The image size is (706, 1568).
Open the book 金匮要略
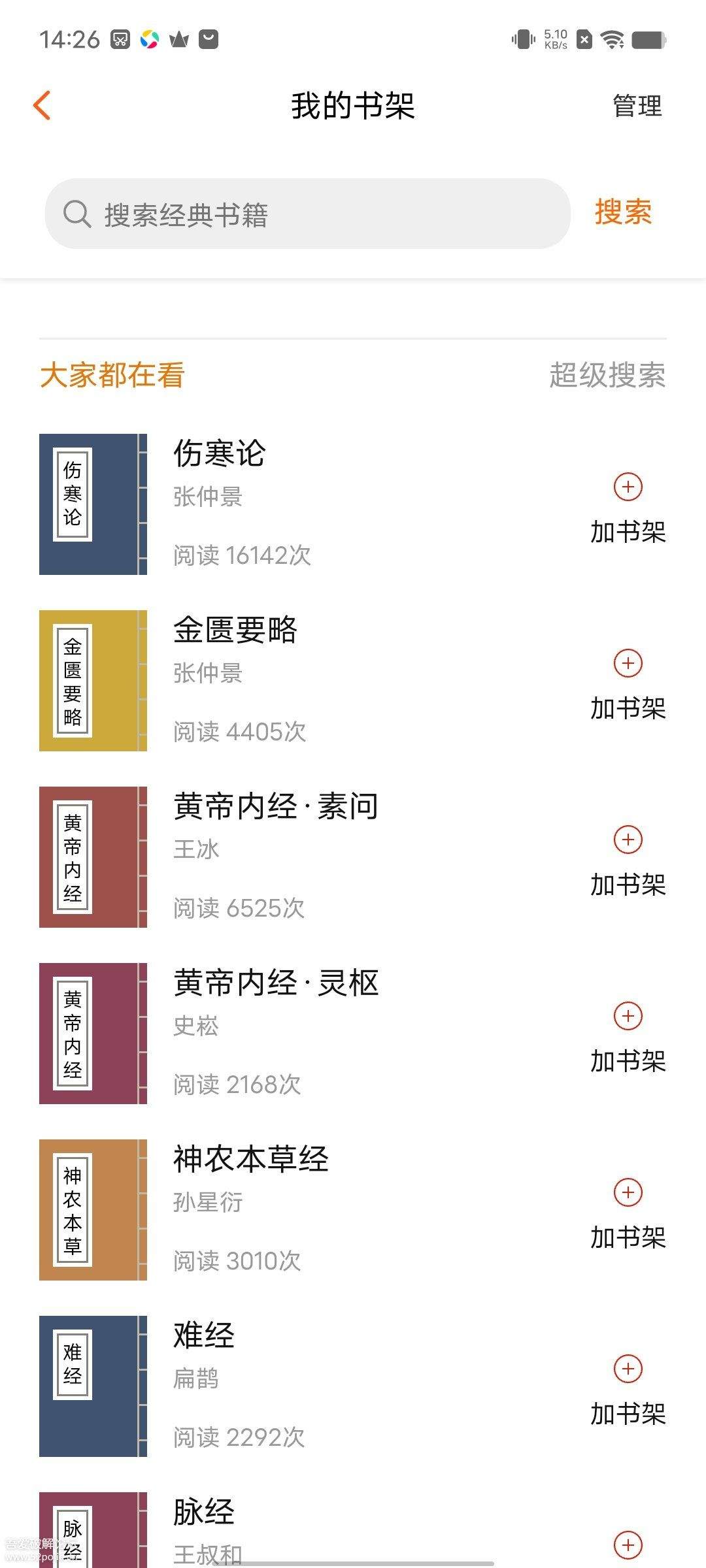tap(235, 630)
